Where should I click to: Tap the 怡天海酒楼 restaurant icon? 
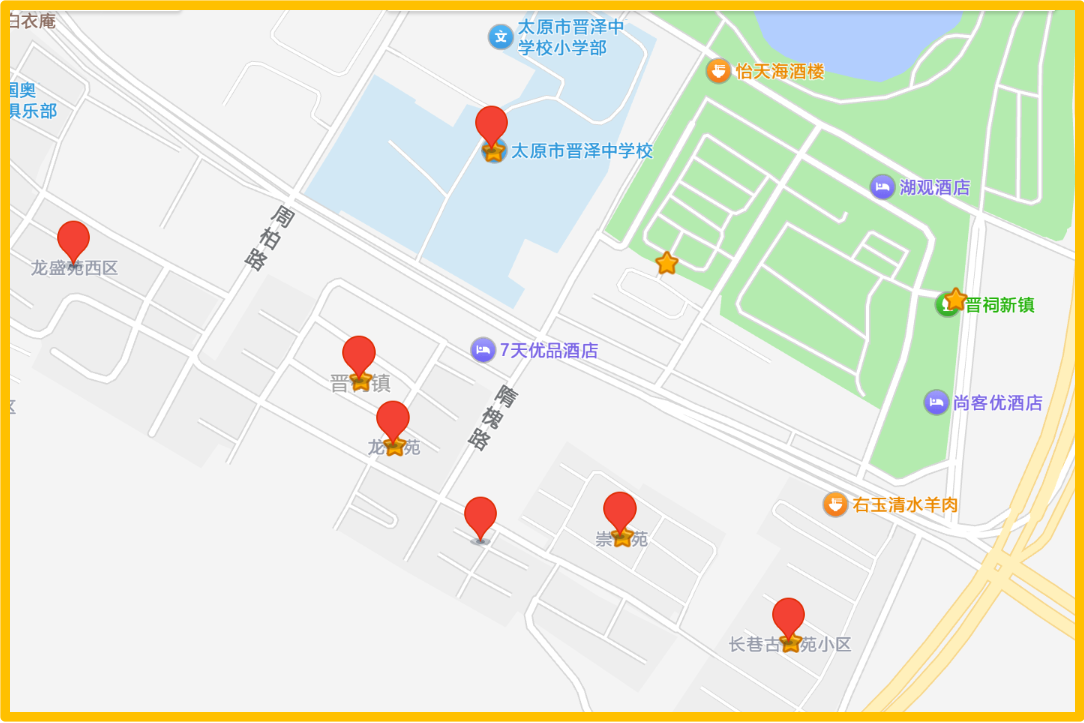coord(718,71)
